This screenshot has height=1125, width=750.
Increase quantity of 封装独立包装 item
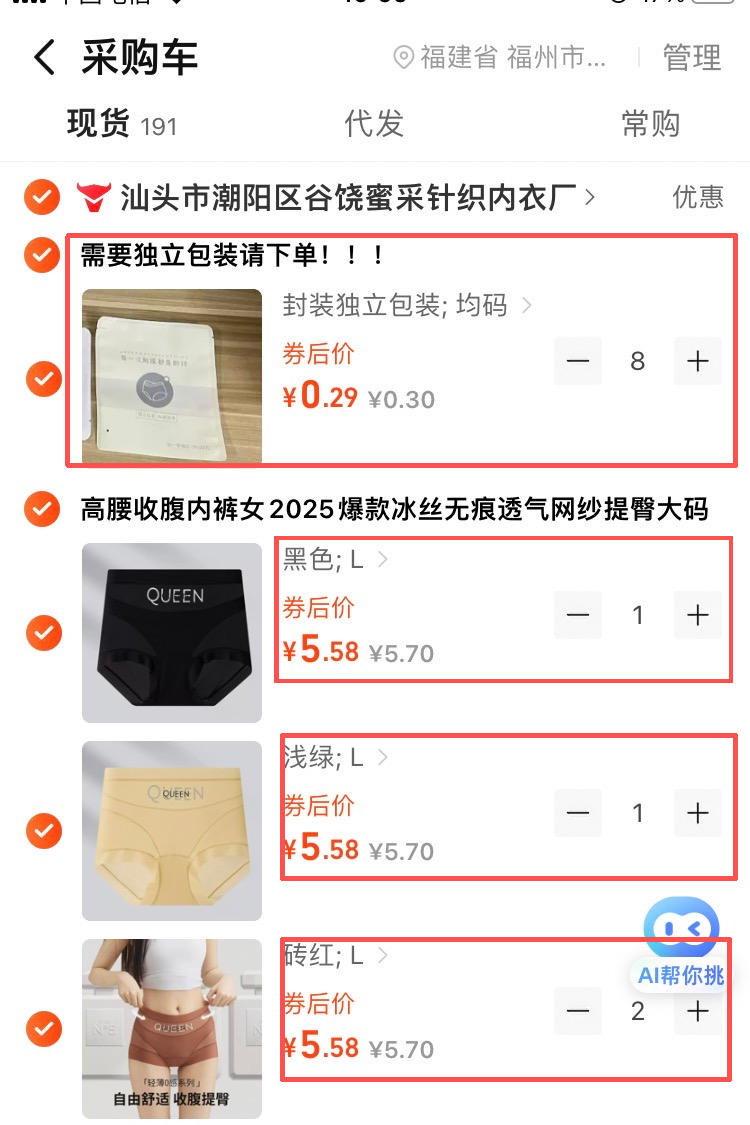point(697,361)
